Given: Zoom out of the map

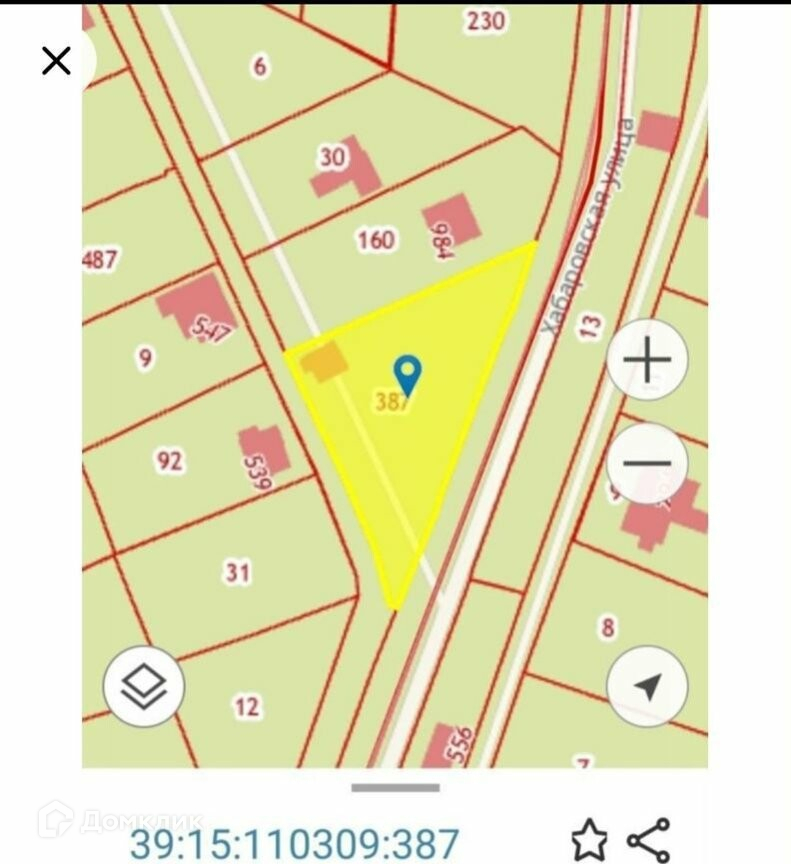Looking at the screenshot, I should (647, 463).
